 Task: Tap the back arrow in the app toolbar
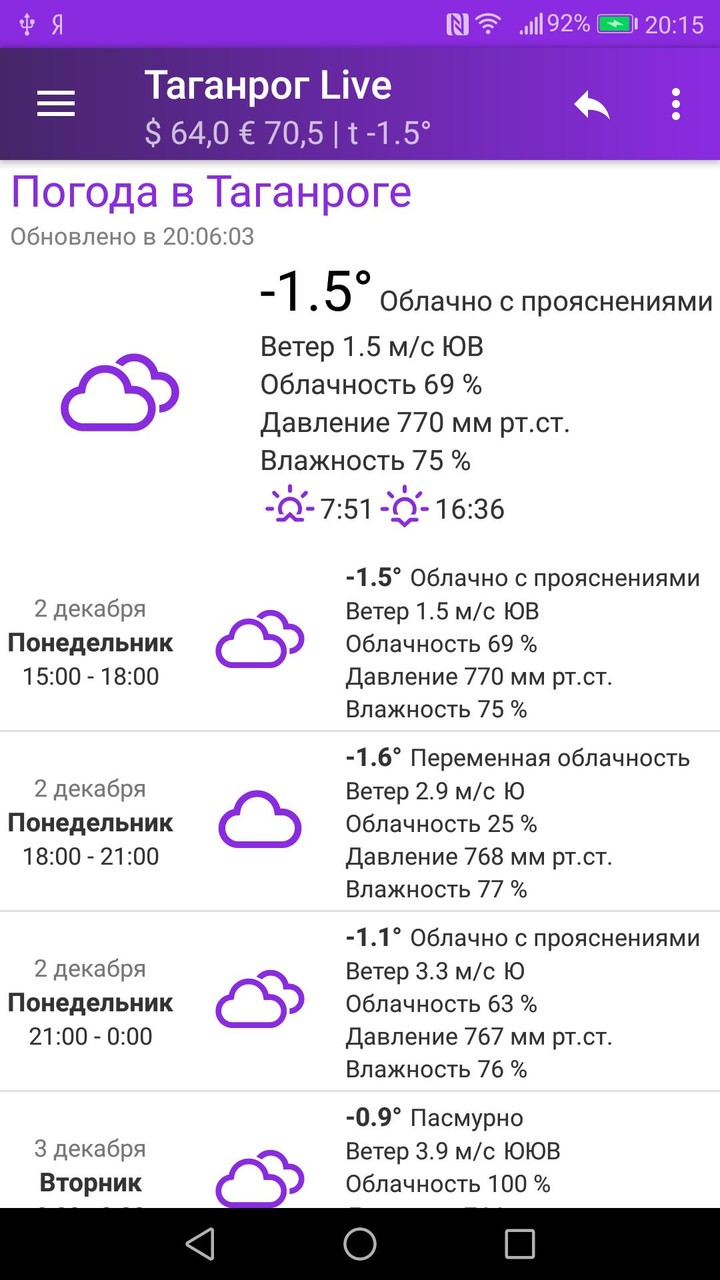click(x=591, y=103)
